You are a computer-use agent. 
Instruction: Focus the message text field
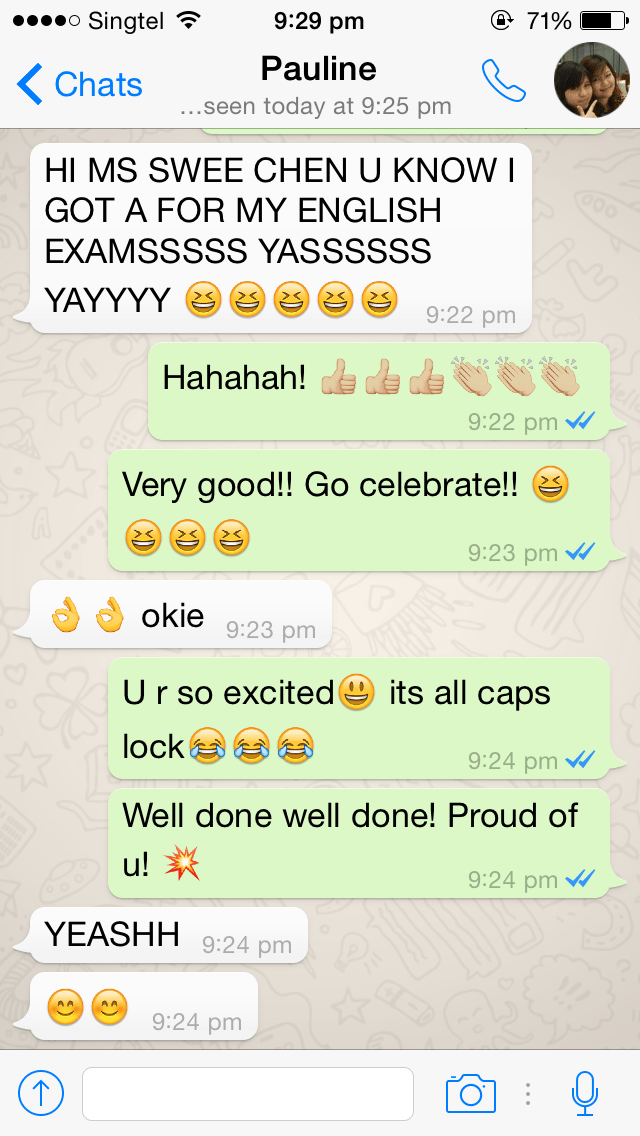(x=247, y=1093)
